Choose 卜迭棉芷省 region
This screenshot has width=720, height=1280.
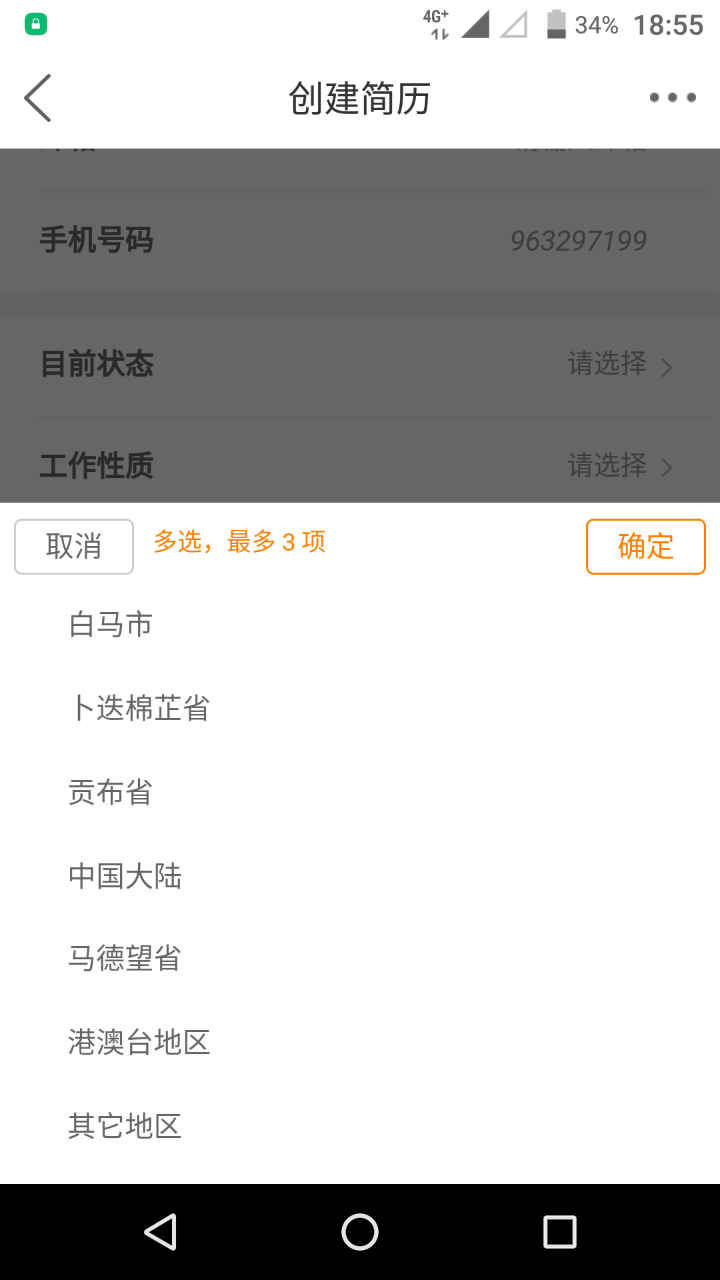[360, 709]
